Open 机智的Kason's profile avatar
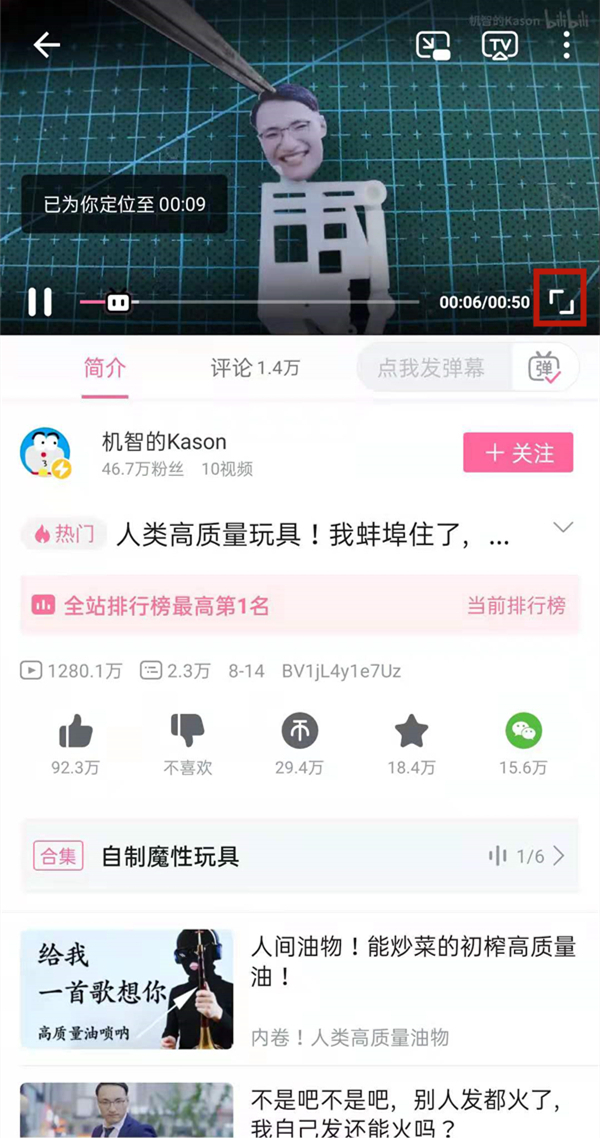Screen dimensions: 600x1138 pos(46,454)
